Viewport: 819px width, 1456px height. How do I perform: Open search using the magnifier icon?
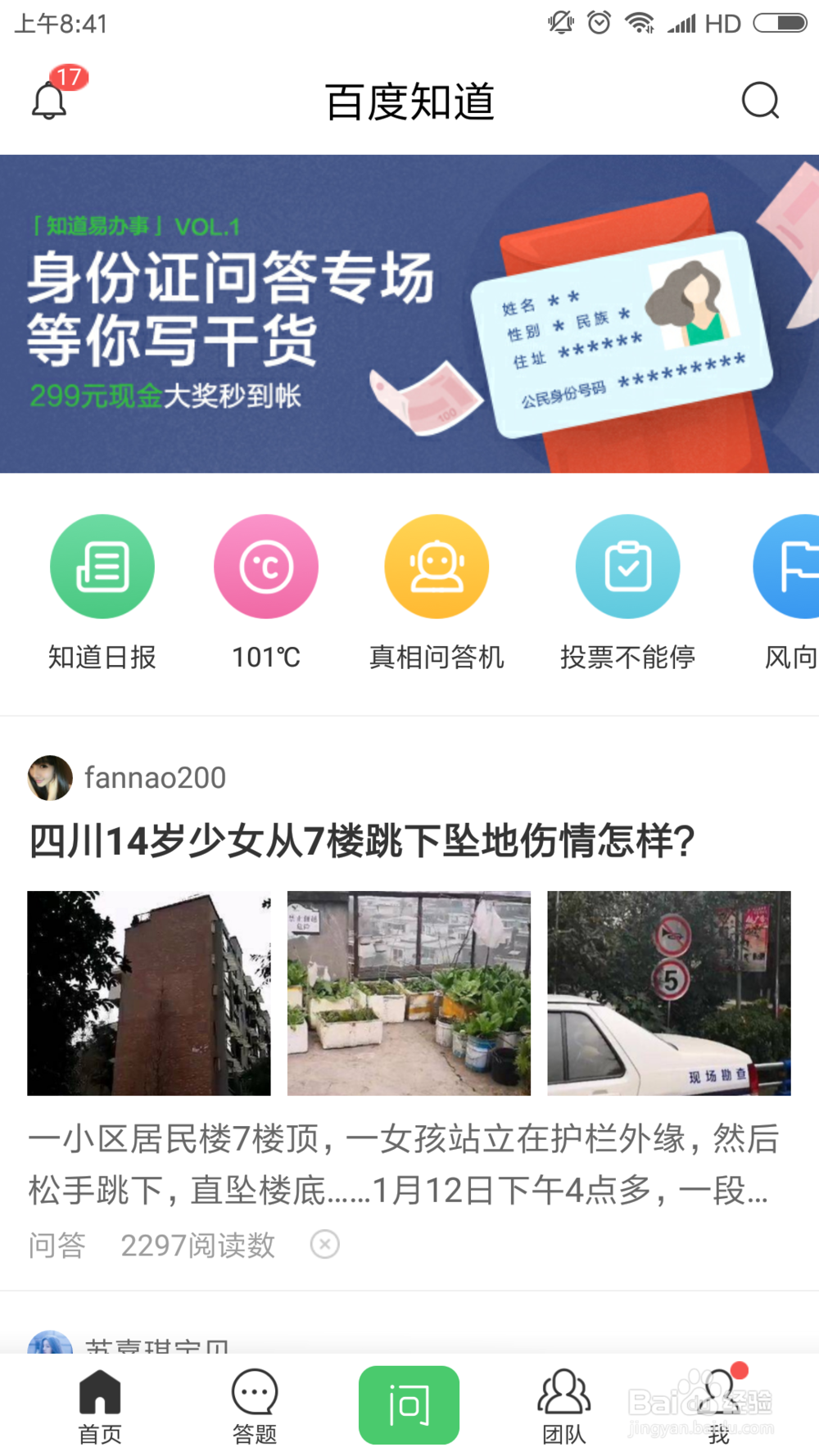760,101
